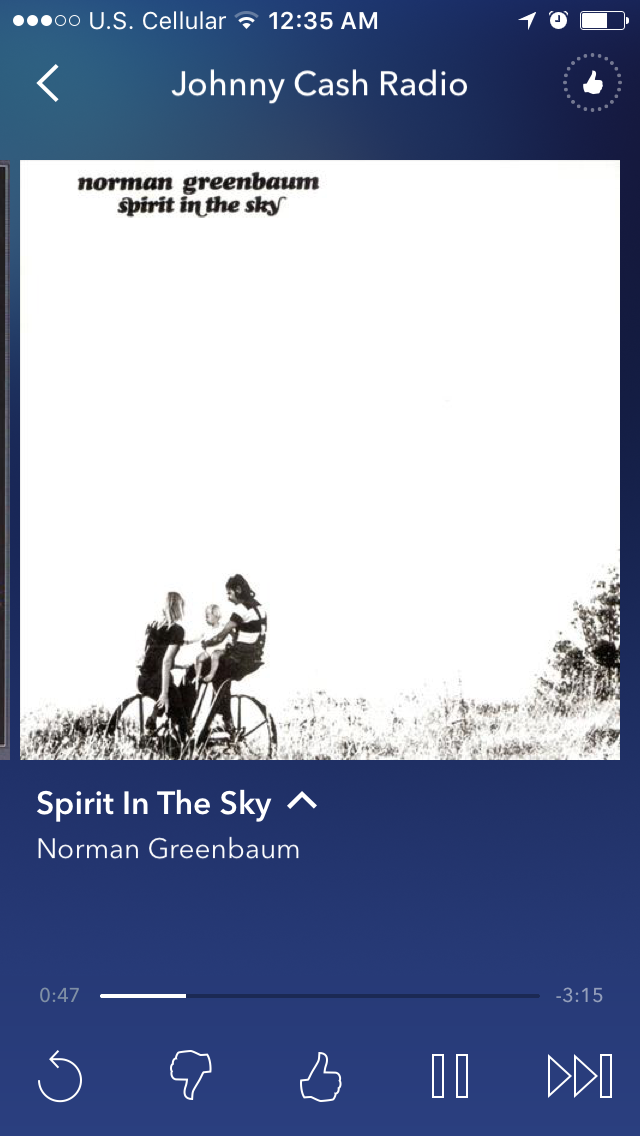This screenshot has width=640, height=1136.
Task: Expand track details for Spirit In The Sky
Action: pos(302,801)
